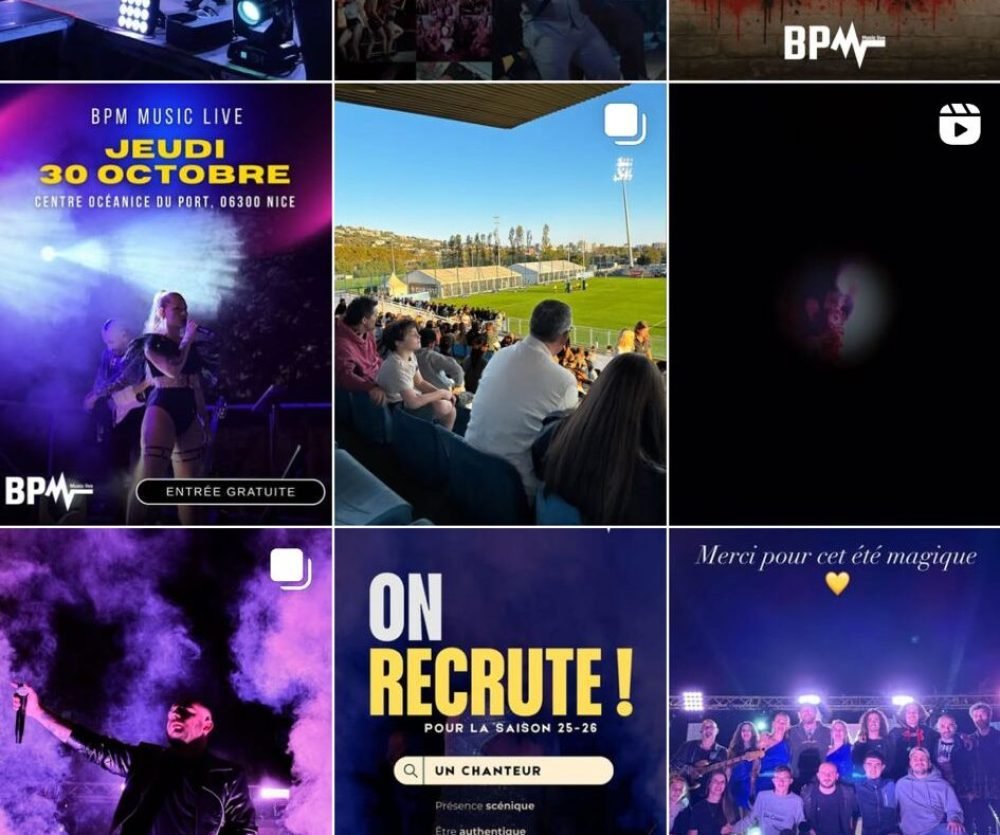Image resolution: width=1000 pixels, height=835 pixels.
Task: Open the On Recrute announcement post
Action: click(x=500, y=682)
